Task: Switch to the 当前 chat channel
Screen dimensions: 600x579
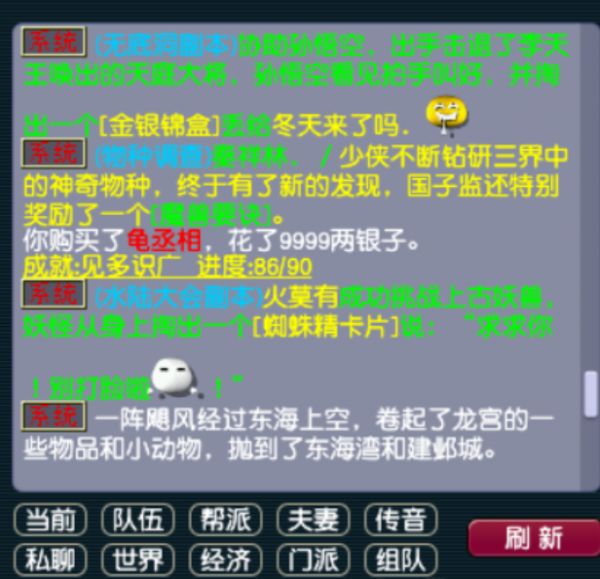Action: tap(50, 519)
